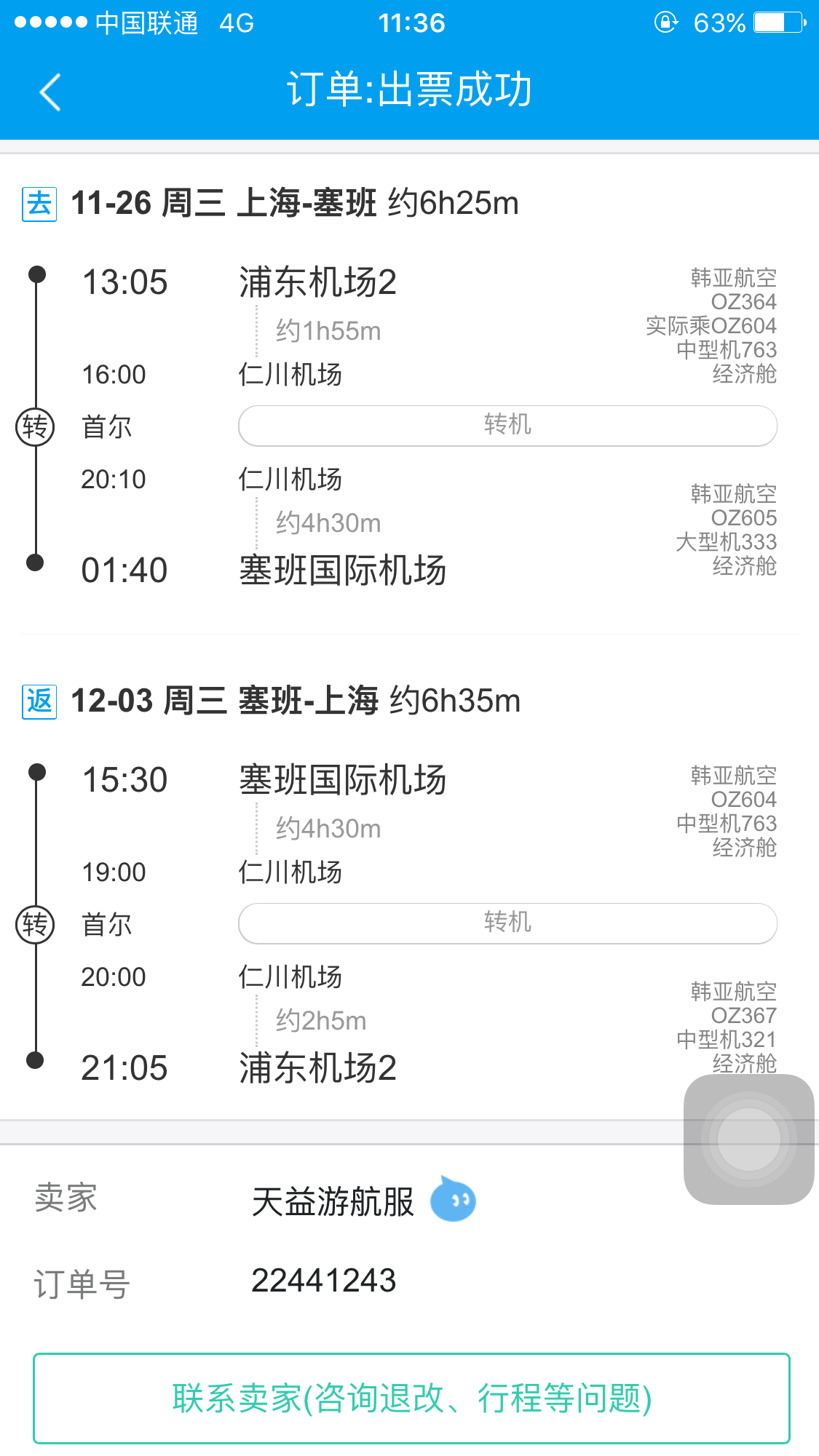
Task: Tap 联系卖家 to ask about refunds or changes
Action: (x=411, y=1398)
